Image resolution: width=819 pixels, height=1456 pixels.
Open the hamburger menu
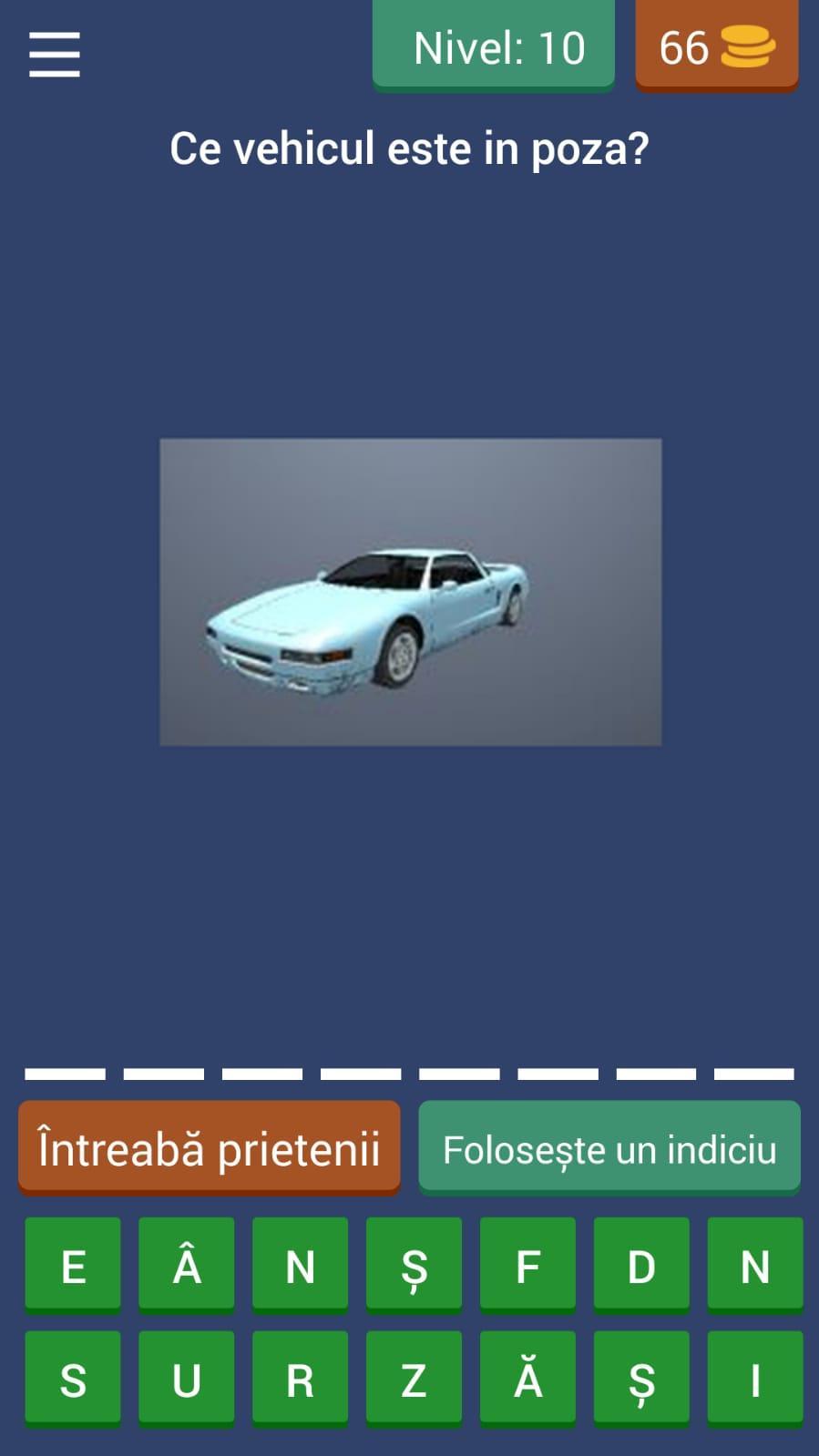pos(55,55)
